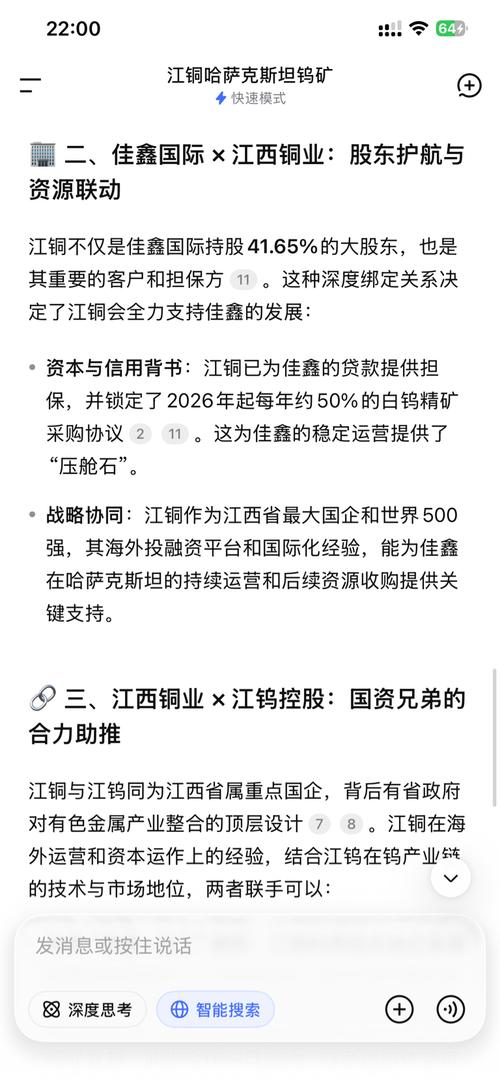
Task: Start voice input
Action: 451,1010
